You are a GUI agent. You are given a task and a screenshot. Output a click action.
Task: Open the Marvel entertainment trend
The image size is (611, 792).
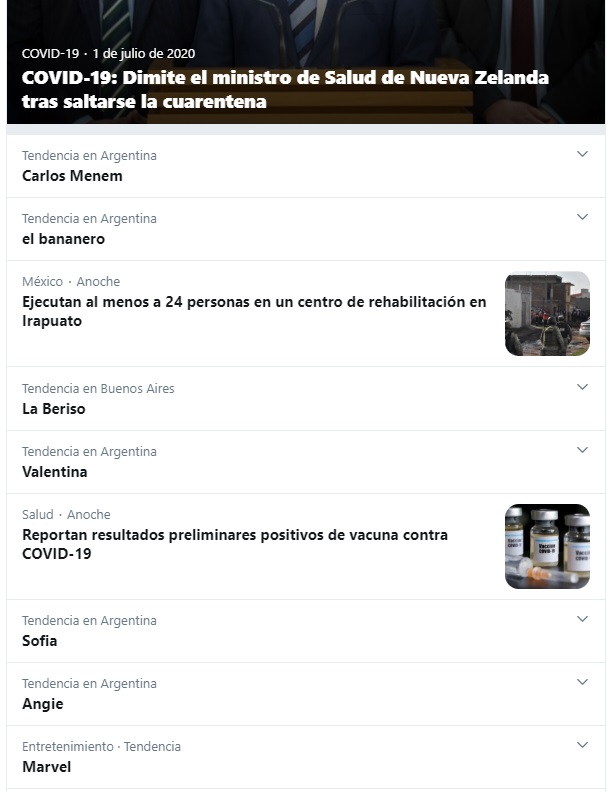47,767
